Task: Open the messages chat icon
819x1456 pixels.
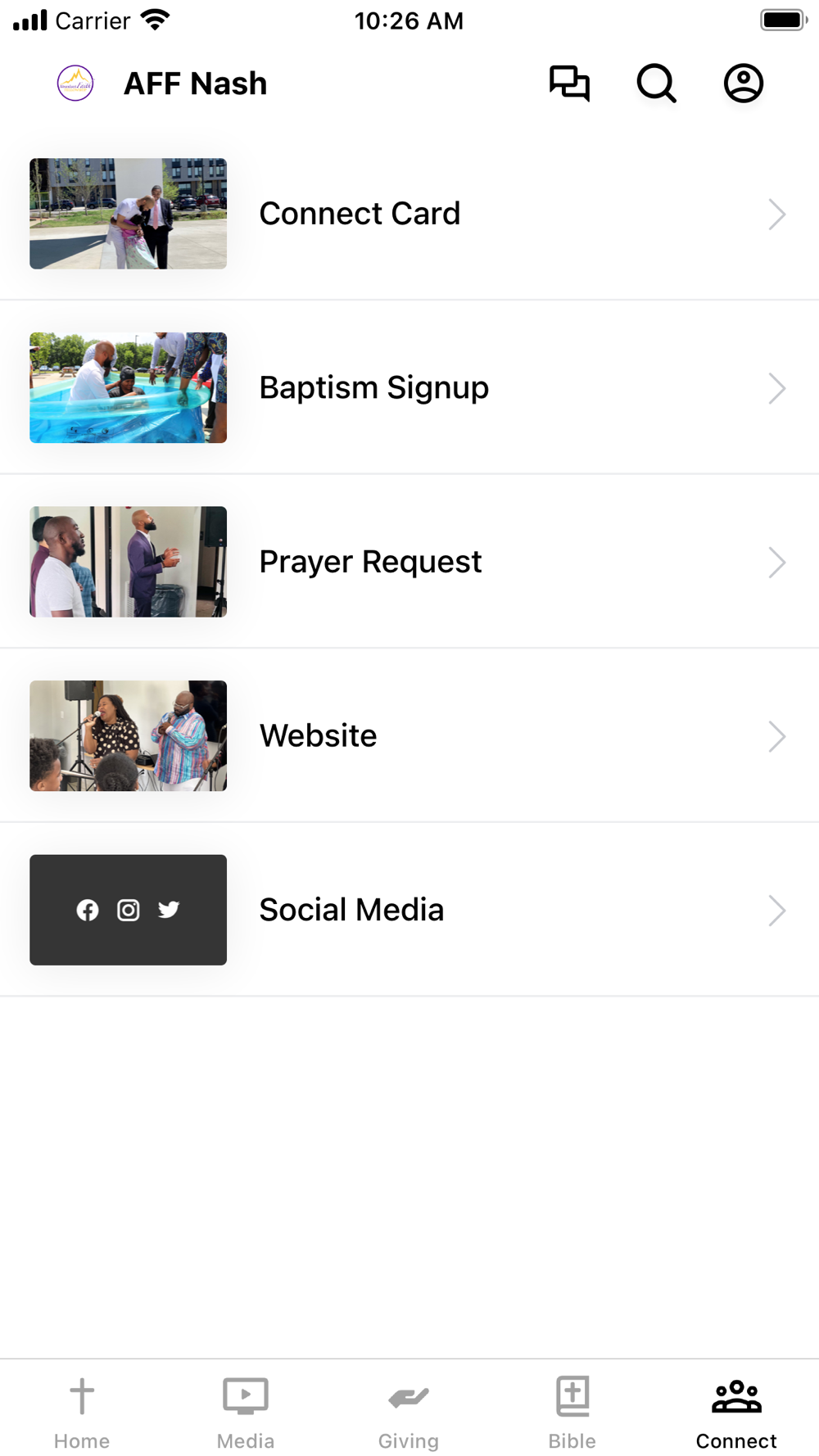Action: pyautogui.click(x=569, y=84)
